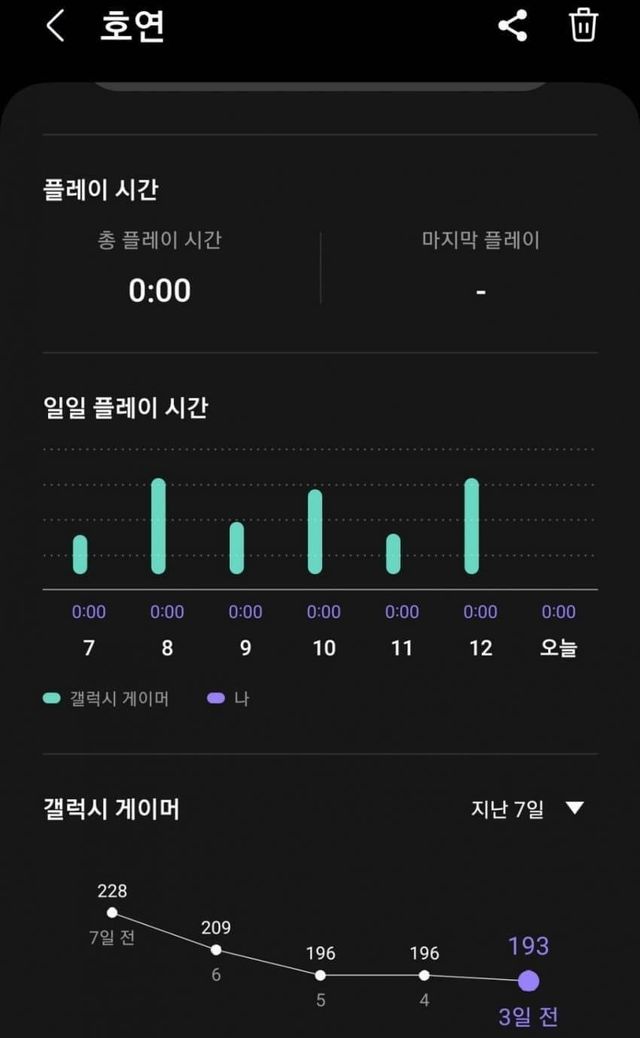Share the 호연 game details

click(512, 26)
